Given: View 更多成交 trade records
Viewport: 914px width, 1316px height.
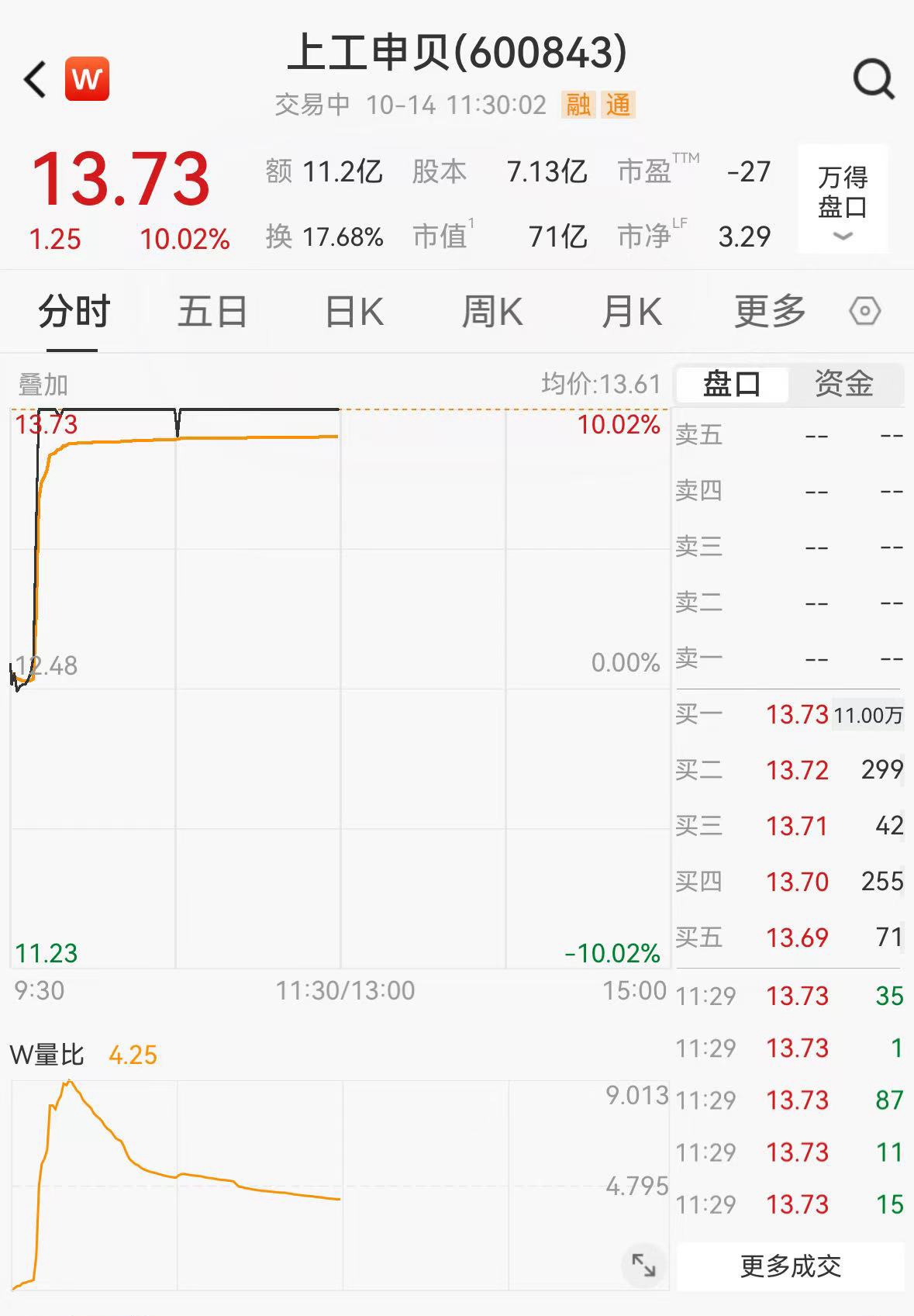Looking at the screenshot, I should 790,1266.
